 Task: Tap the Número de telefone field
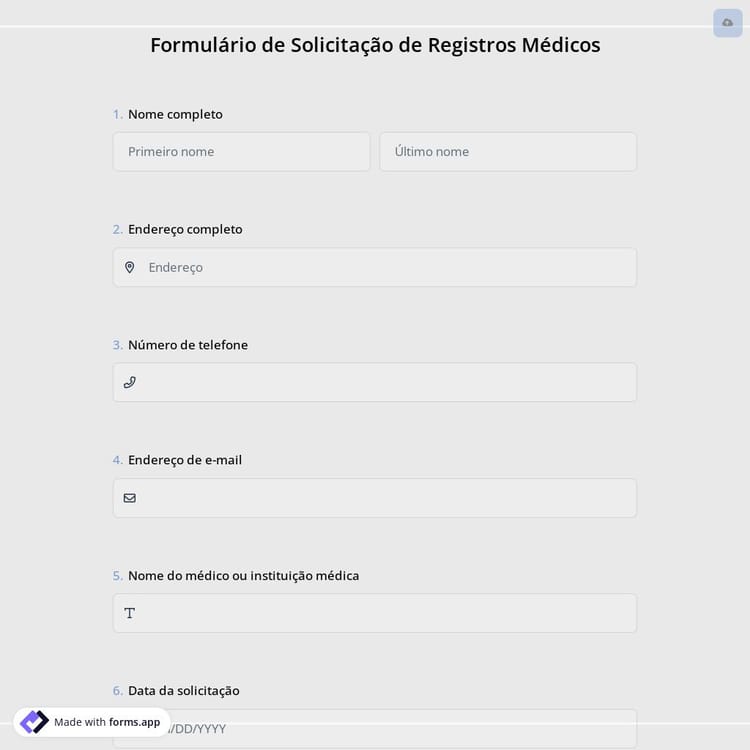385,382
